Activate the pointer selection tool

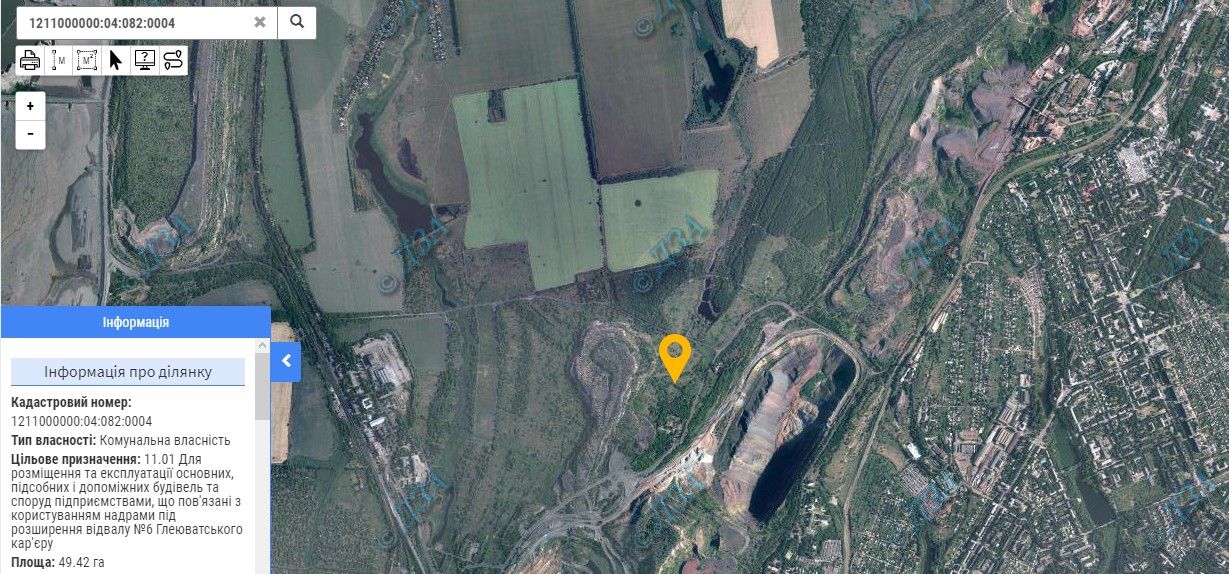pos(116,60)
